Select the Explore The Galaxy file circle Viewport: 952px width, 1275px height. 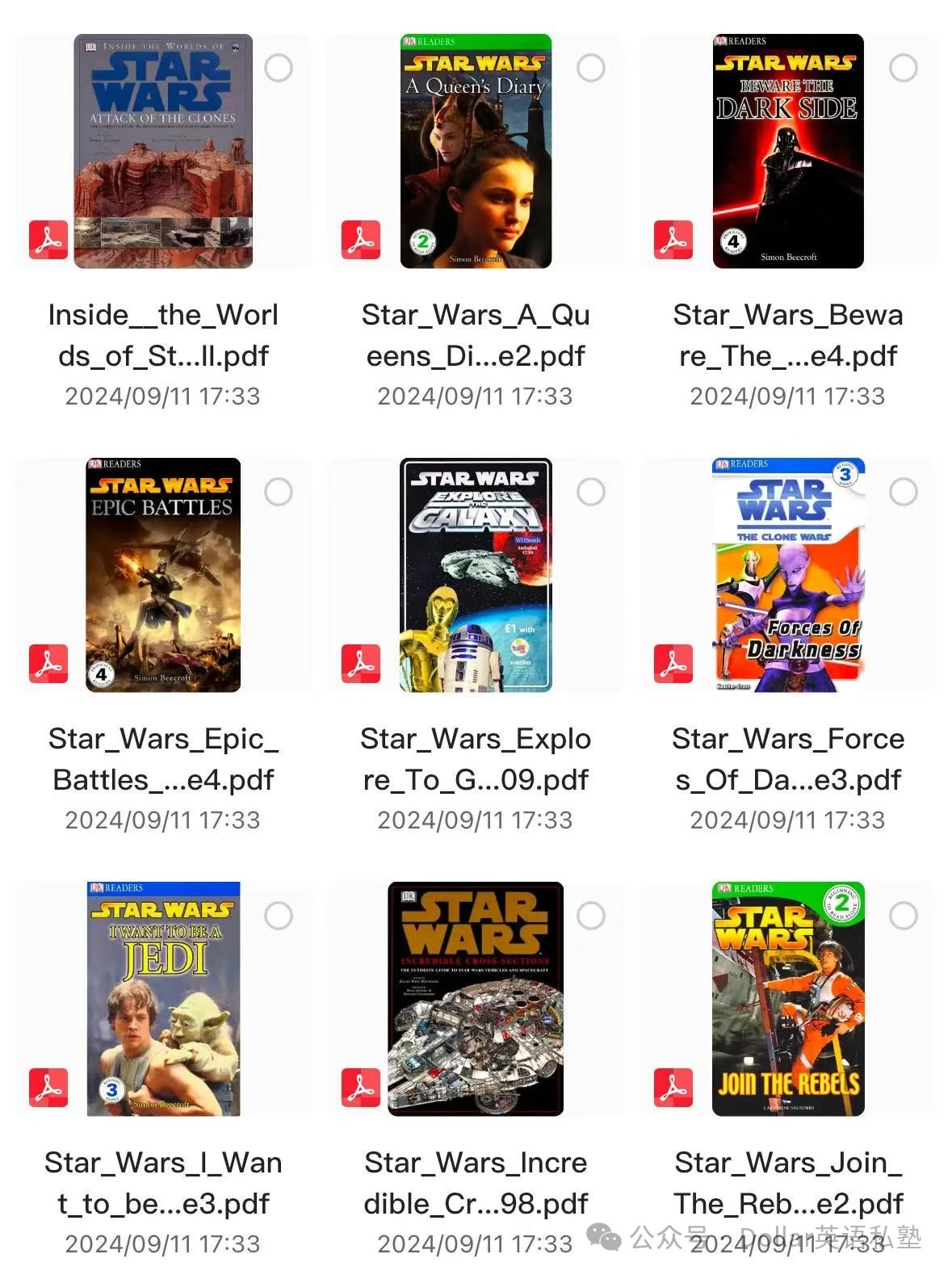click(x=591, y=492)
